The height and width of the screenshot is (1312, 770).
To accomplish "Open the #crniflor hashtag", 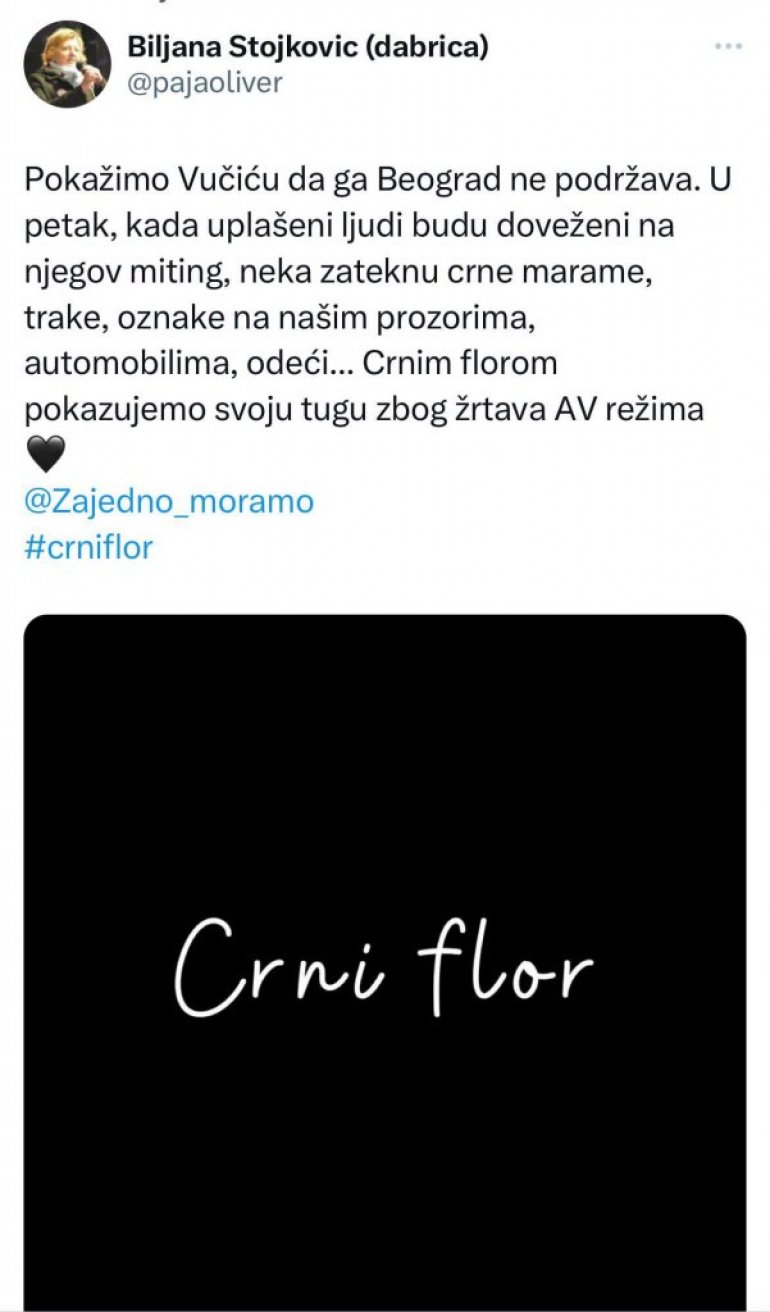I will click(88, 547).
